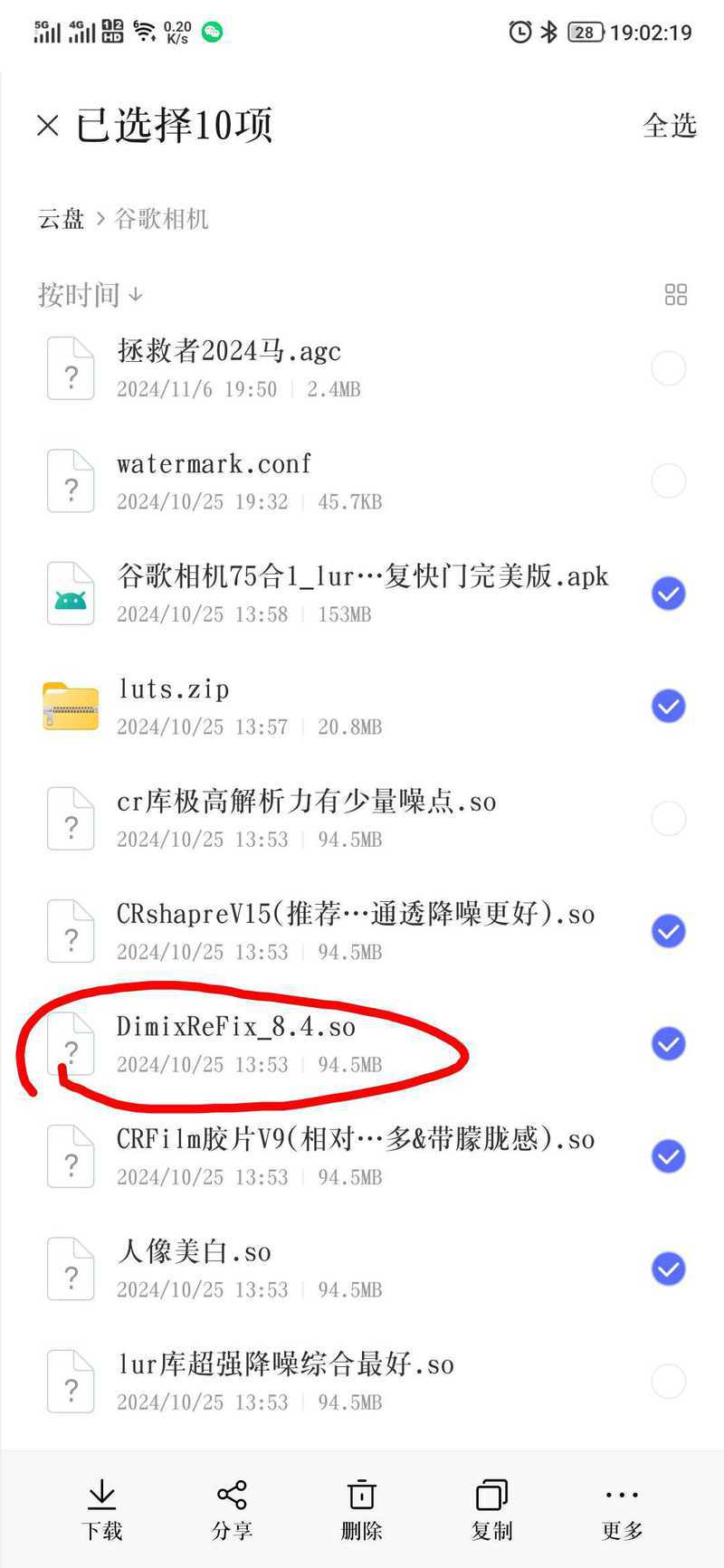Copy selected files with 复制
724x1568 pixels.
491,1509
